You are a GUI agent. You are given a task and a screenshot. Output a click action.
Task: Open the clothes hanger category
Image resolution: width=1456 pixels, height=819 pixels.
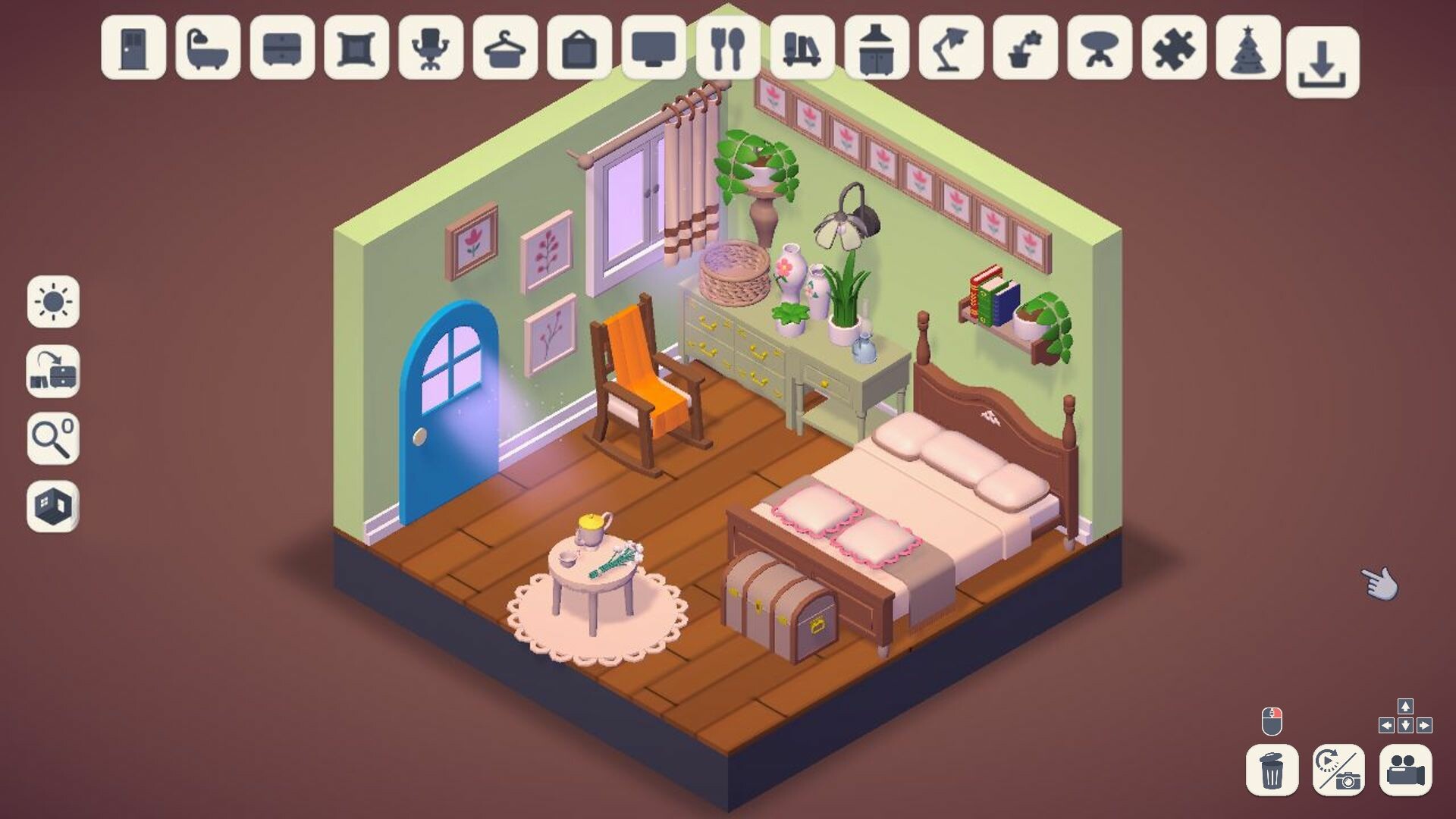[x=505, y=47]
